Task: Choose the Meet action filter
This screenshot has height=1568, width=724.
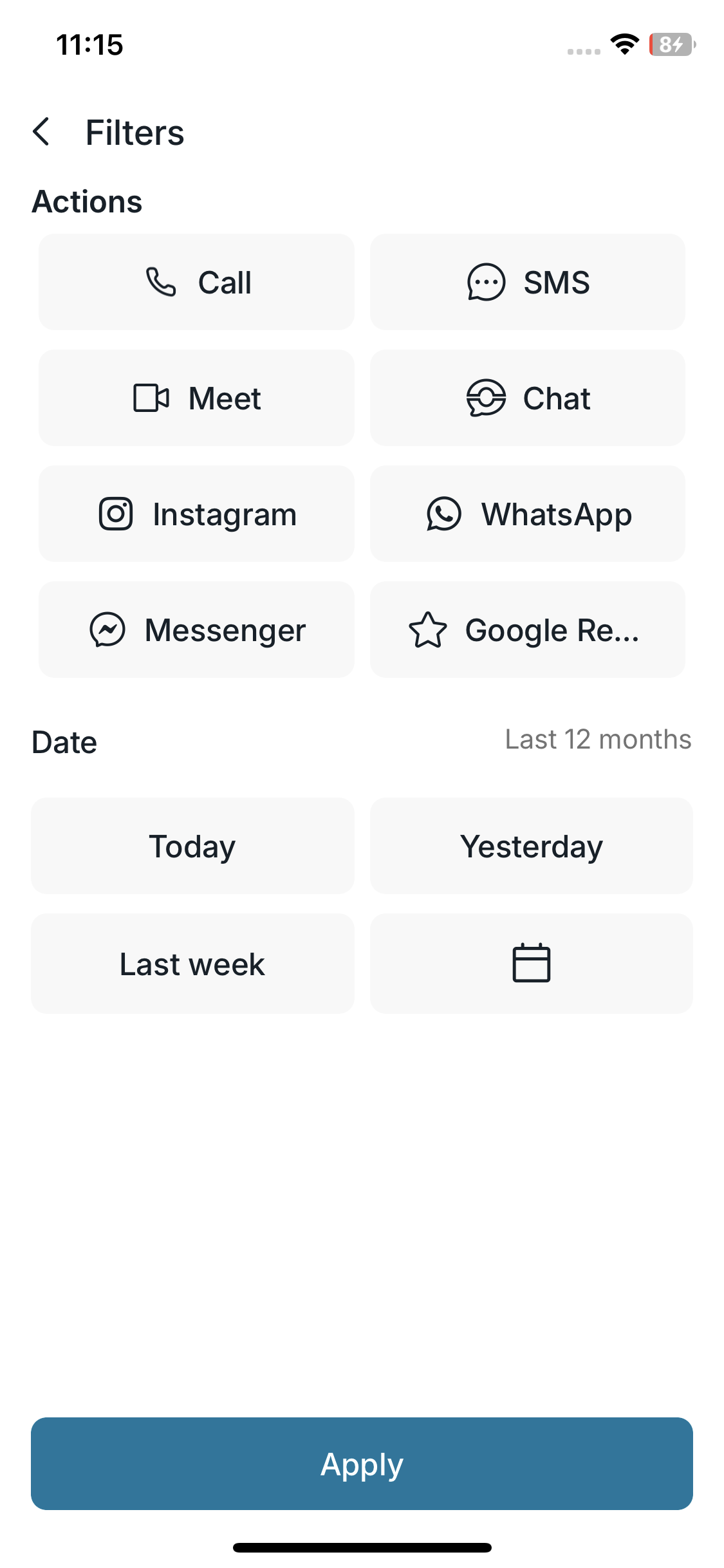Action: (x=196, y=398)
